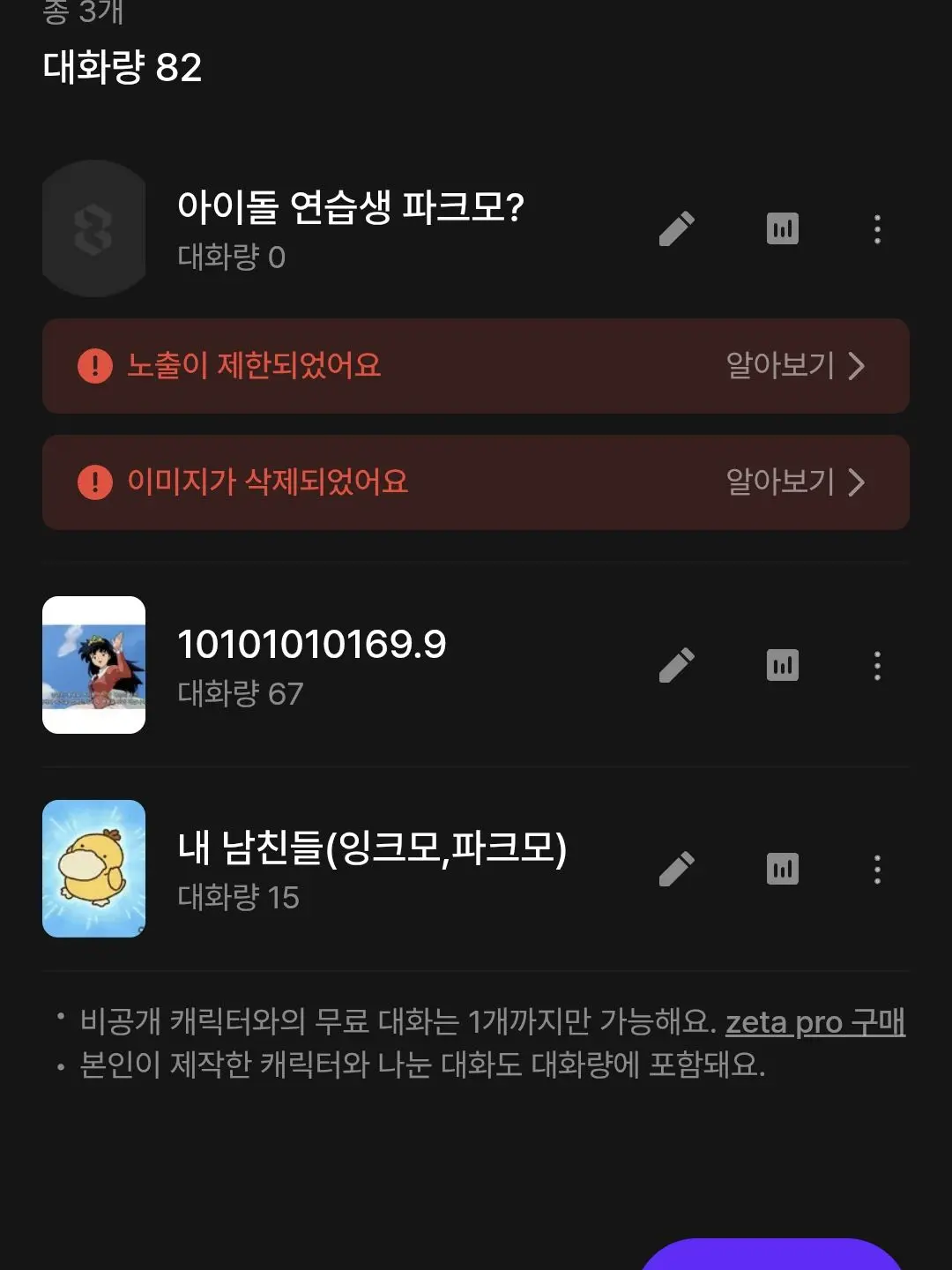Screen dimensions: 952x1270
Task: Open statistics for 내 남친들(잉크모,파크모)
Action: pos(782,869)
